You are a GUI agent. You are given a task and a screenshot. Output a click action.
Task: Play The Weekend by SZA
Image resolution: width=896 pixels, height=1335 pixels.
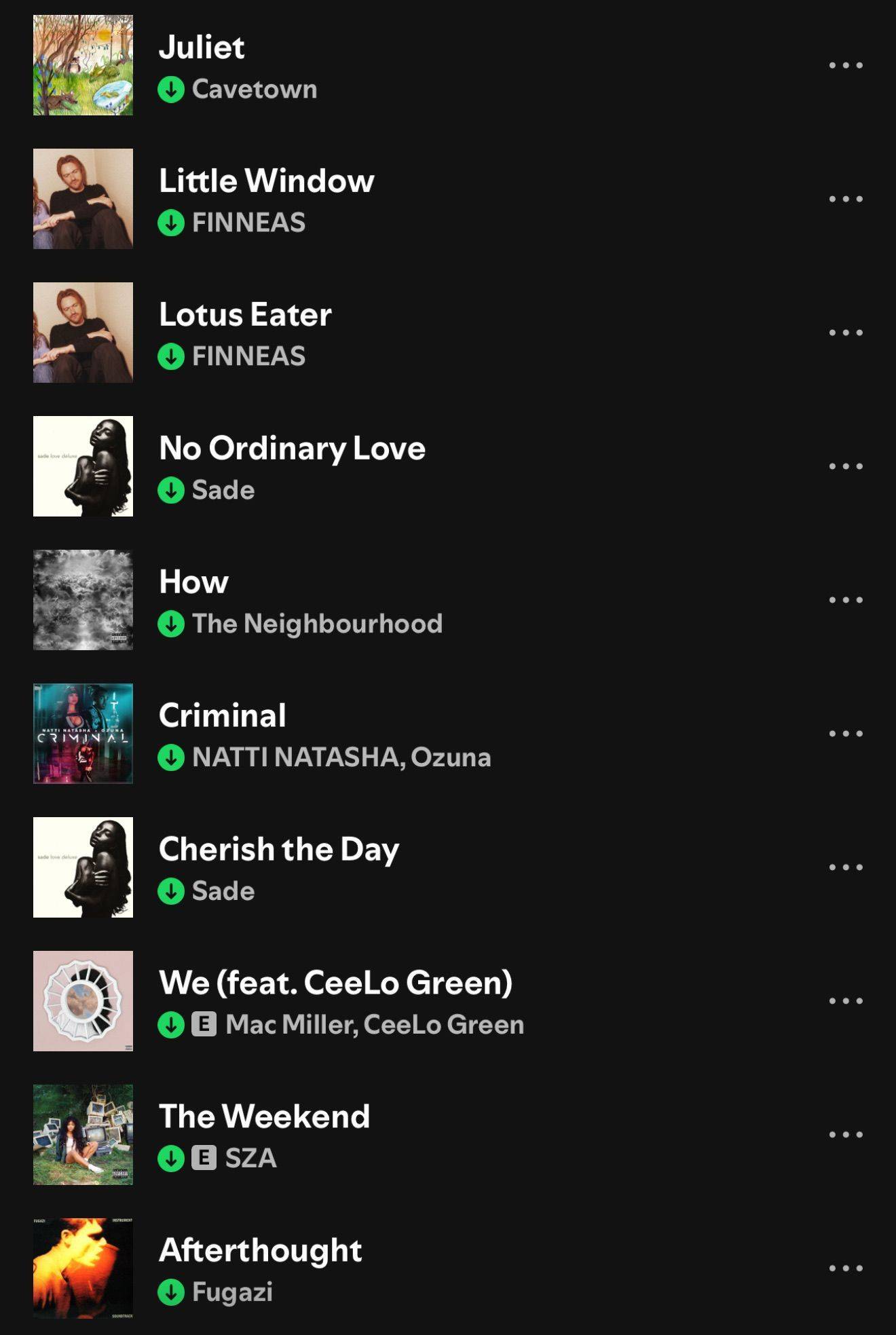(264, 1117)
